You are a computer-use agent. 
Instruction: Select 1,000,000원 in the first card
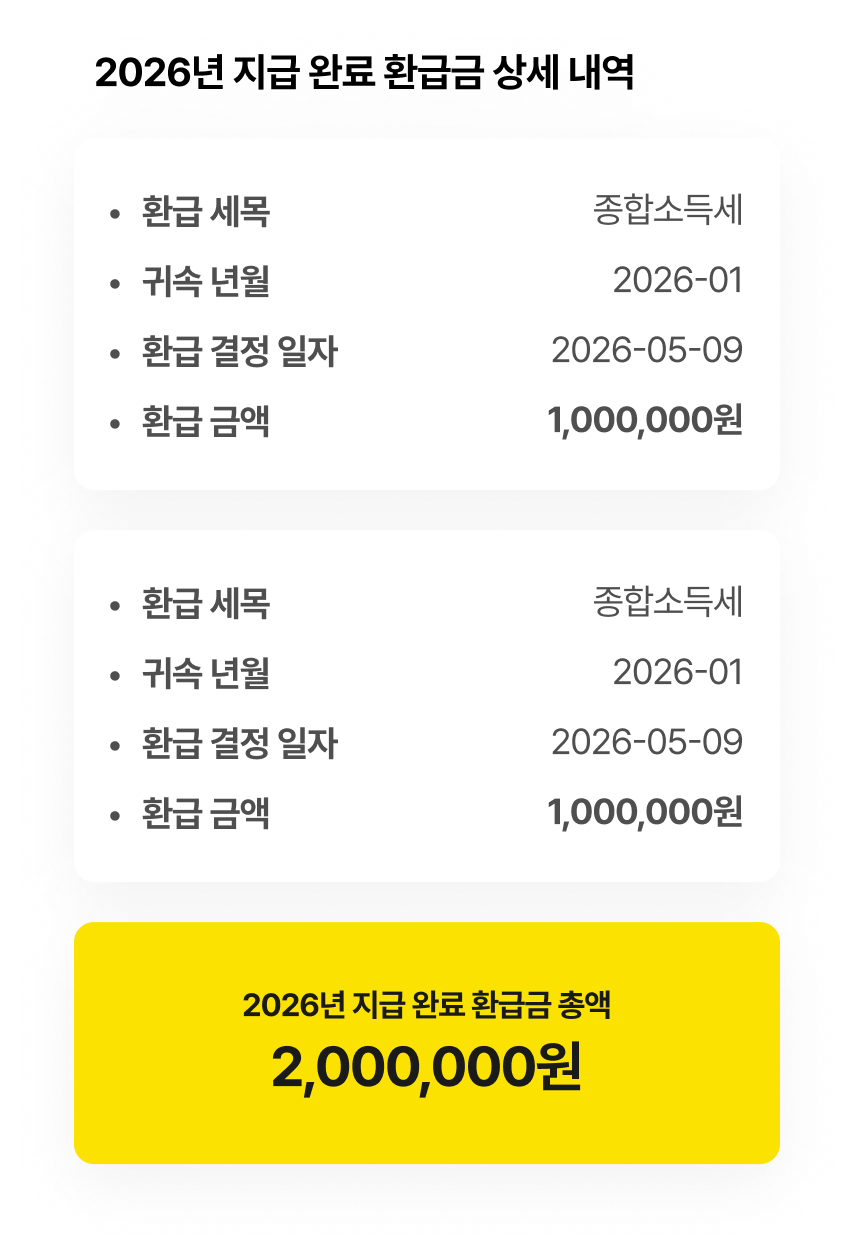click(x=647, y=424)
